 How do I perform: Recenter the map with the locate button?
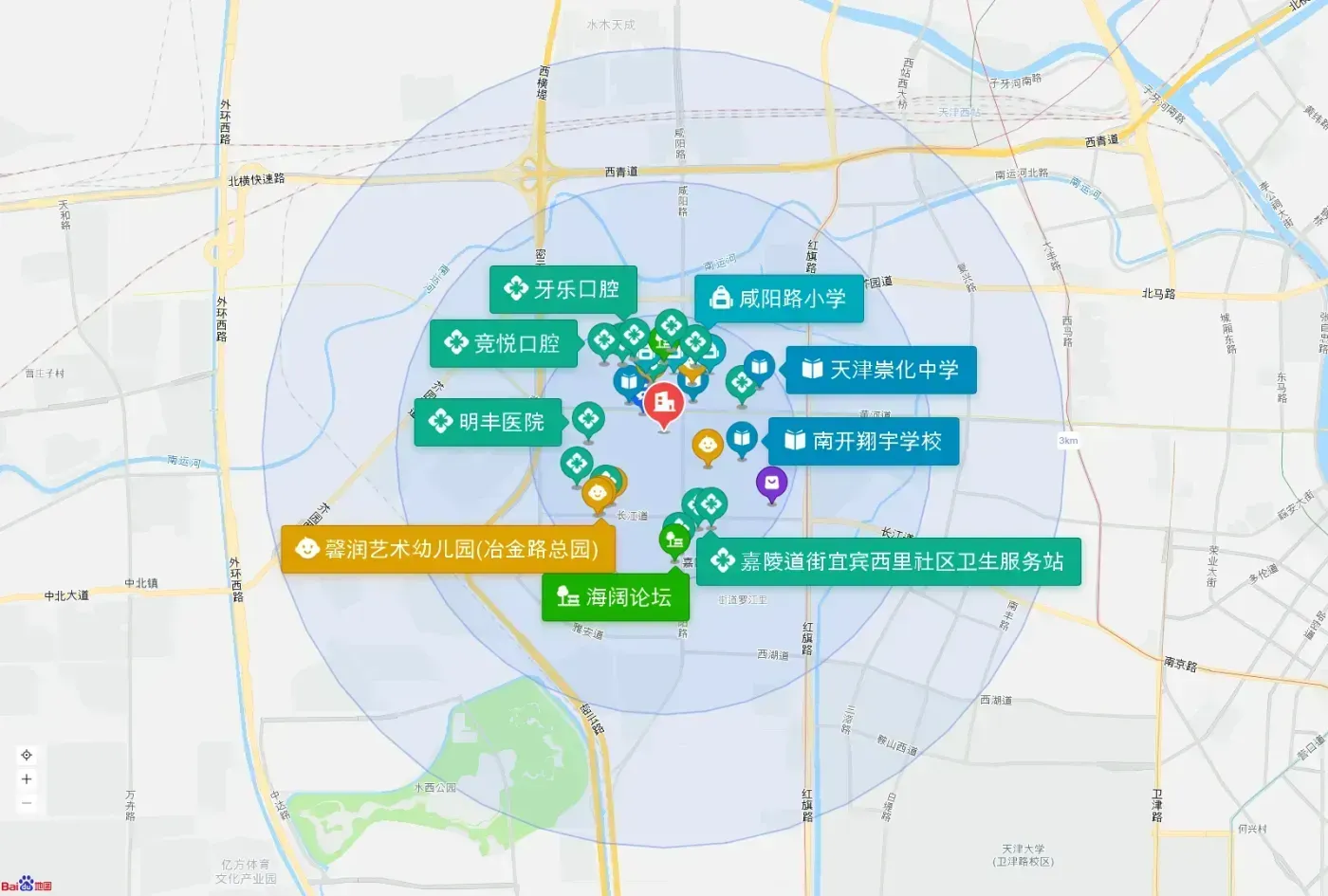(x=27, y=755)
